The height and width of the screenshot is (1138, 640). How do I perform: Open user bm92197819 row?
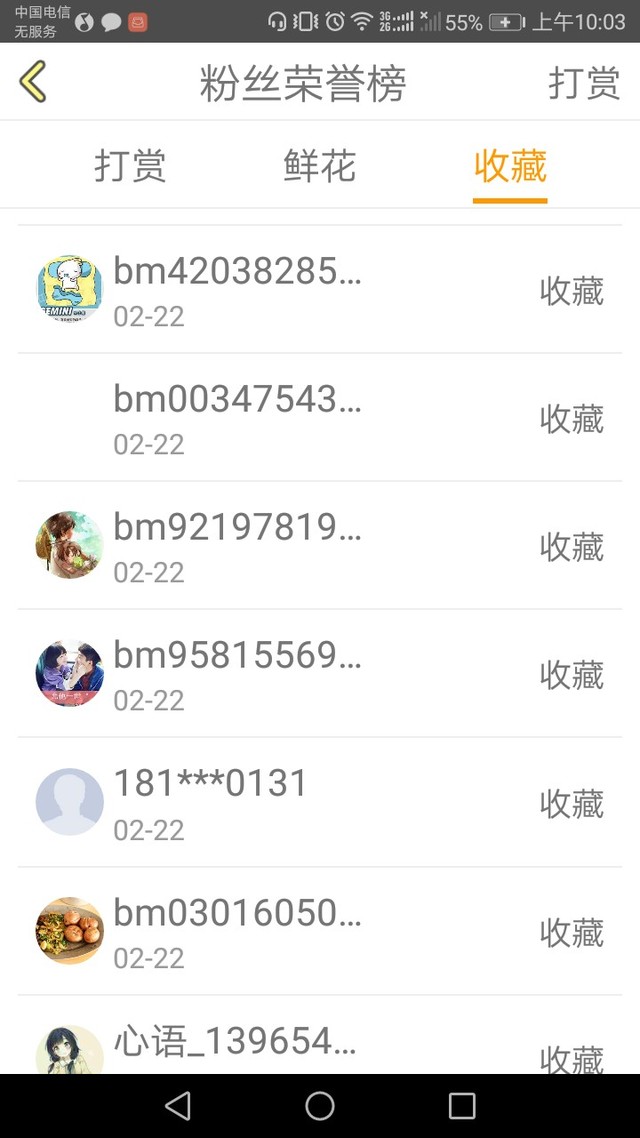[x=320, y=545]
